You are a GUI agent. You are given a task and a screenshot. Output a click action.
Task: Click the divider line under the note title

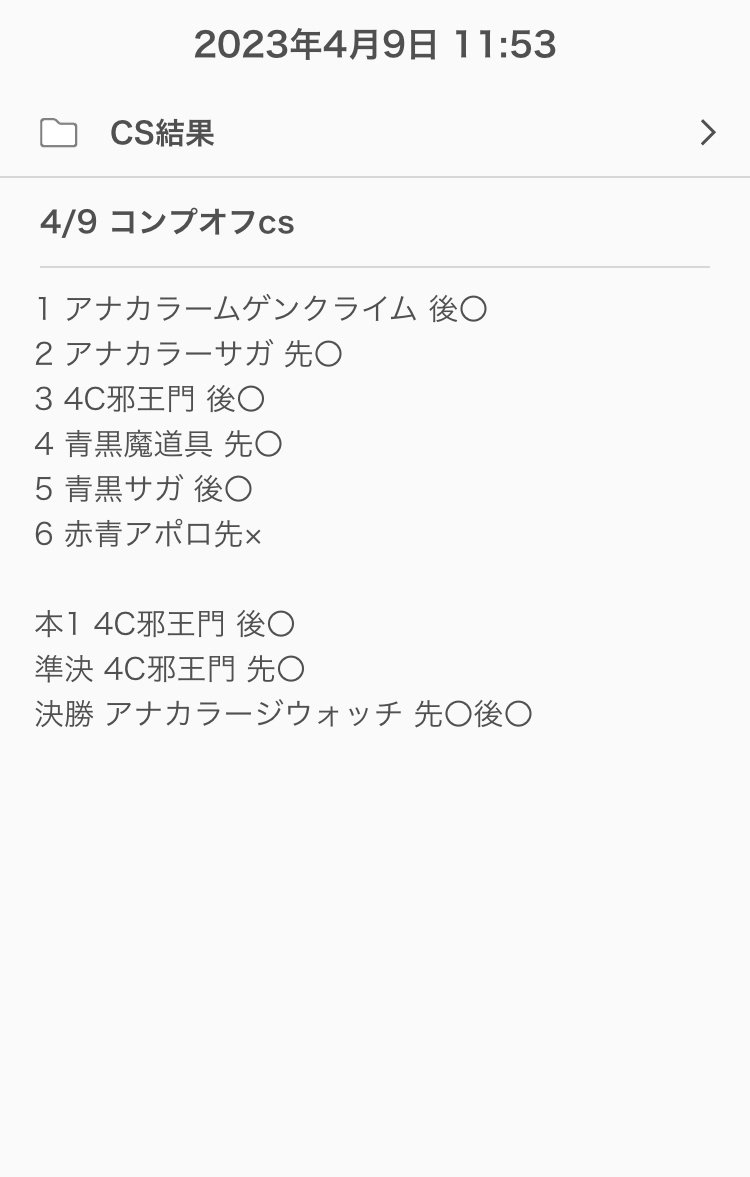(x=374, y=266)
